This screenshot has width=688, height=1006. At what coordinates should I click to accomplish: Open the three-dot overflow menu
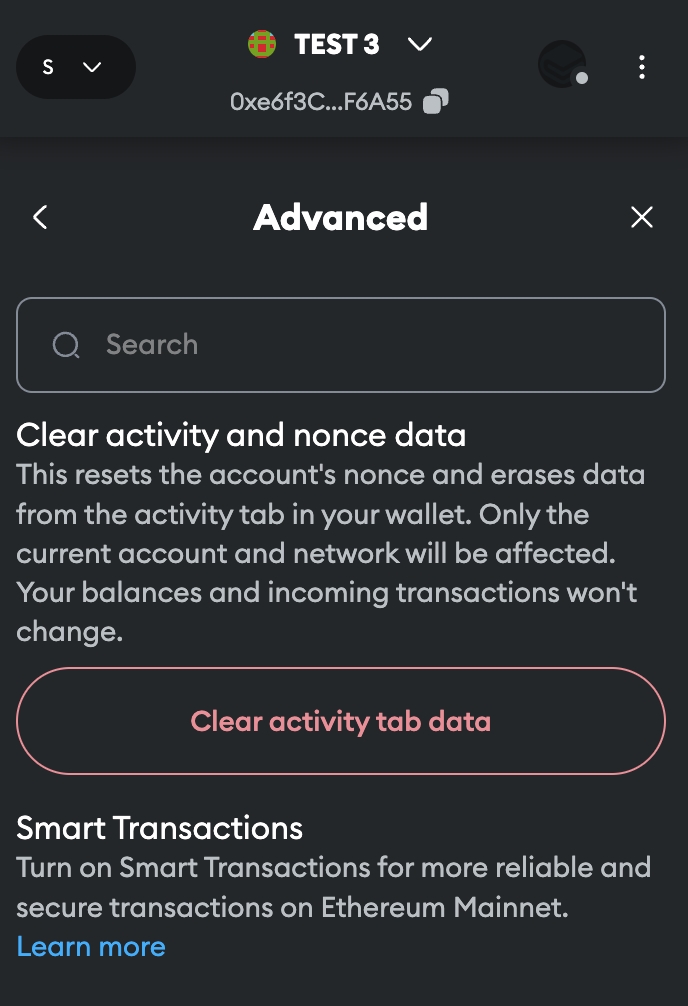pos(642,67)
